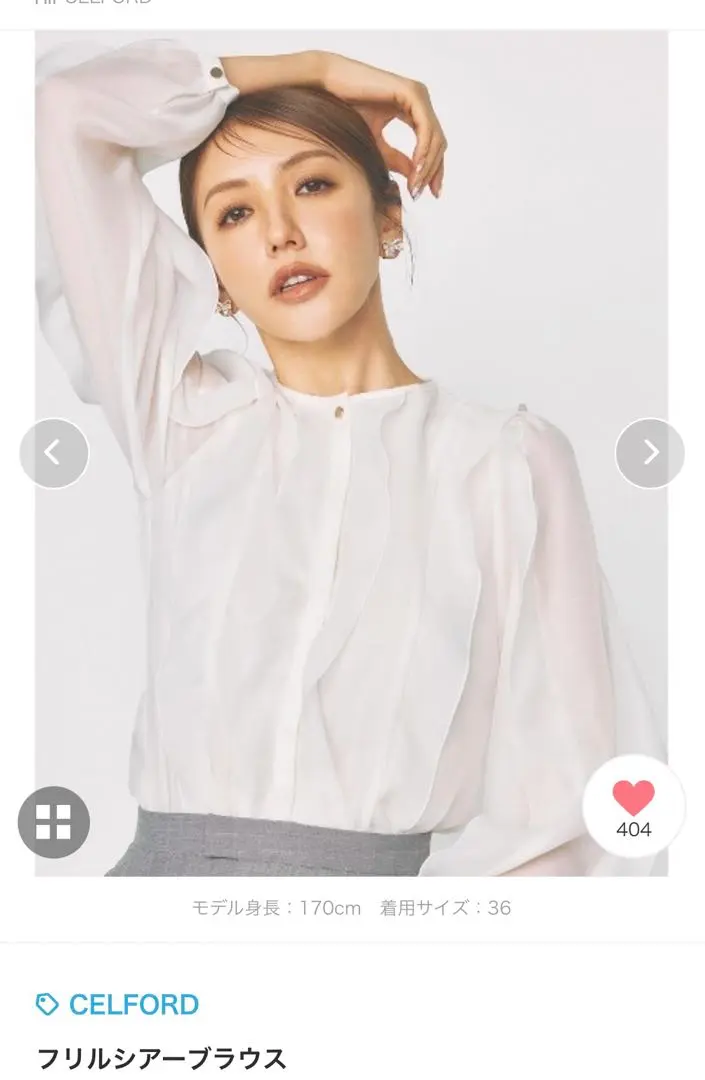This screenshot has height=1080, width=705.
Task: Show the next product photo
Action: (x=650, y=453)
